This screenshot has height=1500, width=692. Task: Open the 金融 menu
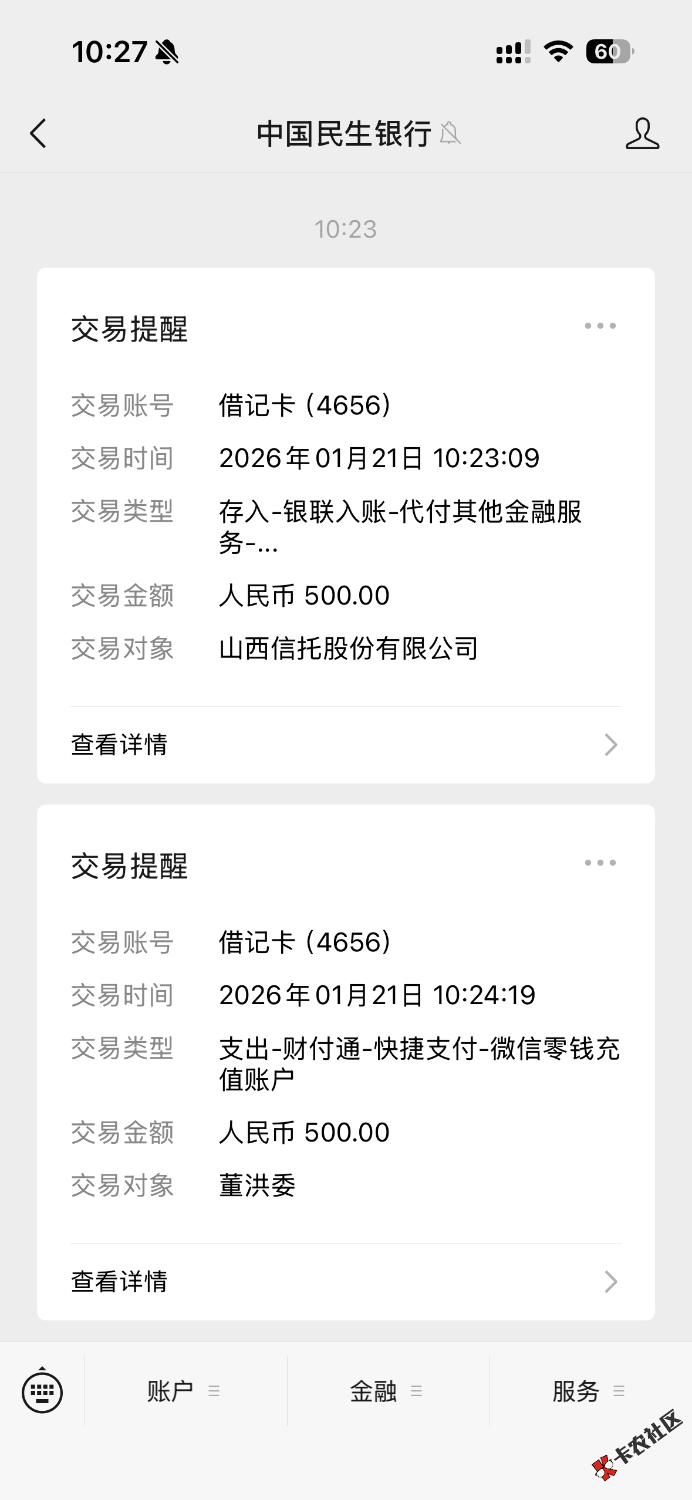[x=386, y=1391]
